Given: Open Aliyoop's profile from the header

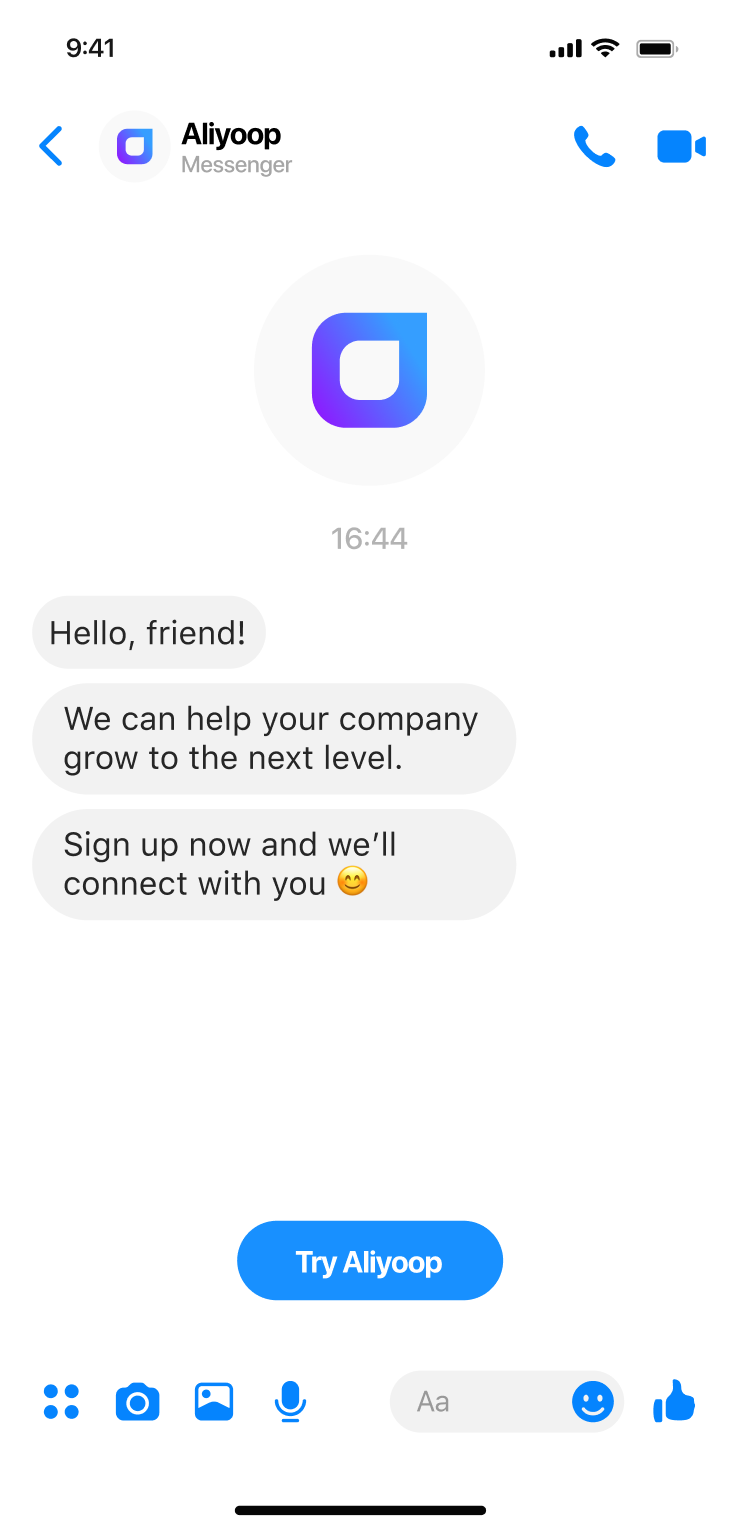Looking at the screenshot, I should tap(231, 147).
